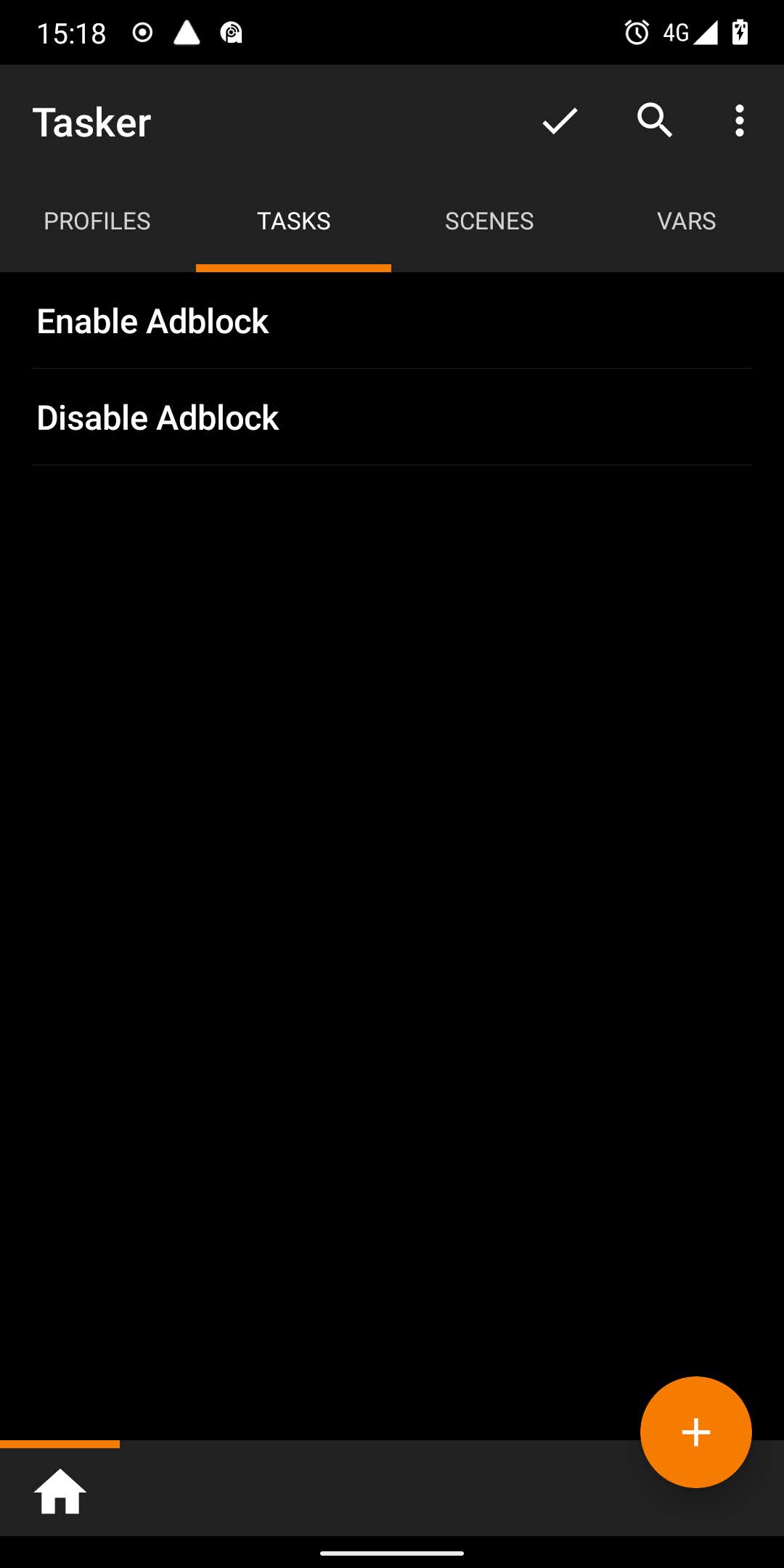This screenshot has height=1568, width=784.
Task: Open the Enable Adblock task
Action: click(152, 321)
